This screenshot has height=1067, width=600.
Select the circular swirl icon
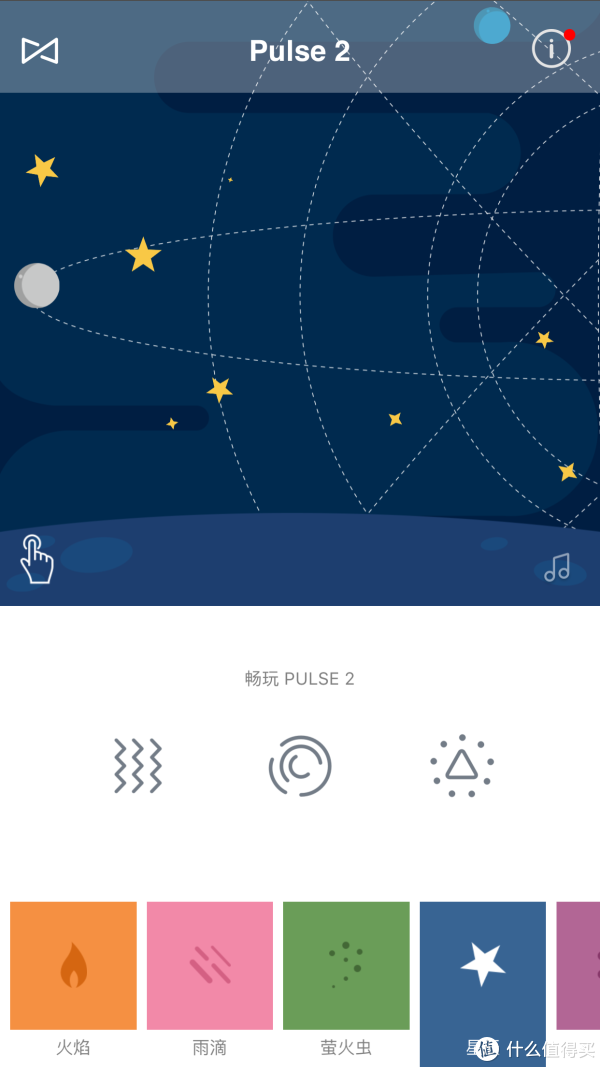tap(300, 767)
